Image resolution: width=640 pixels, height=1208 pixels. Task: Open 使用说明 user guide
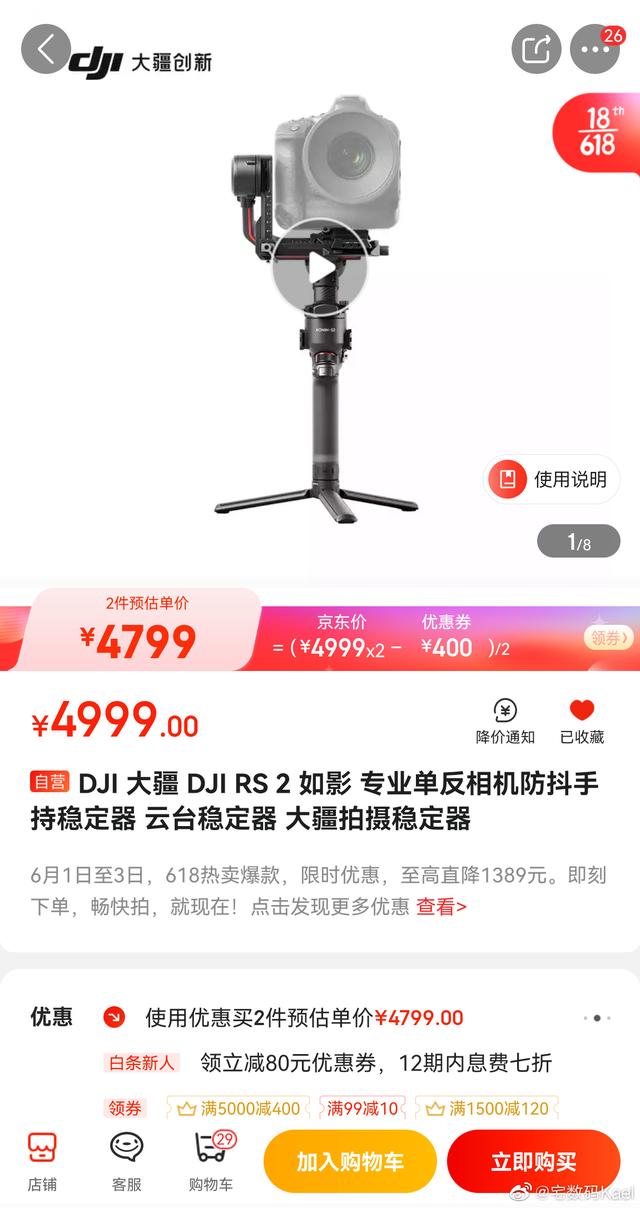tap(552, 479)
